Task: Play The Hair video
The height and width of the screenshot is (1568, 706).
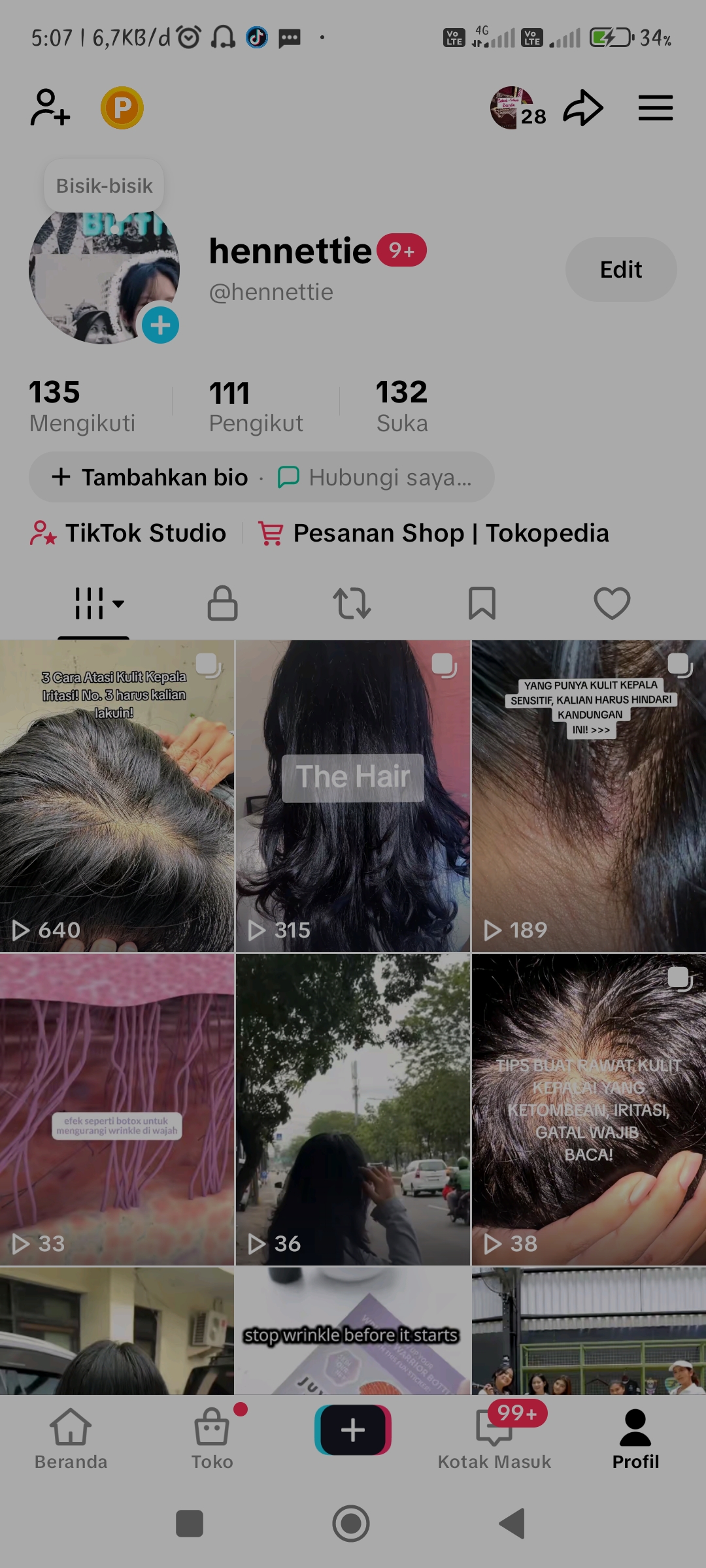Action: click(x=353, y=796)
